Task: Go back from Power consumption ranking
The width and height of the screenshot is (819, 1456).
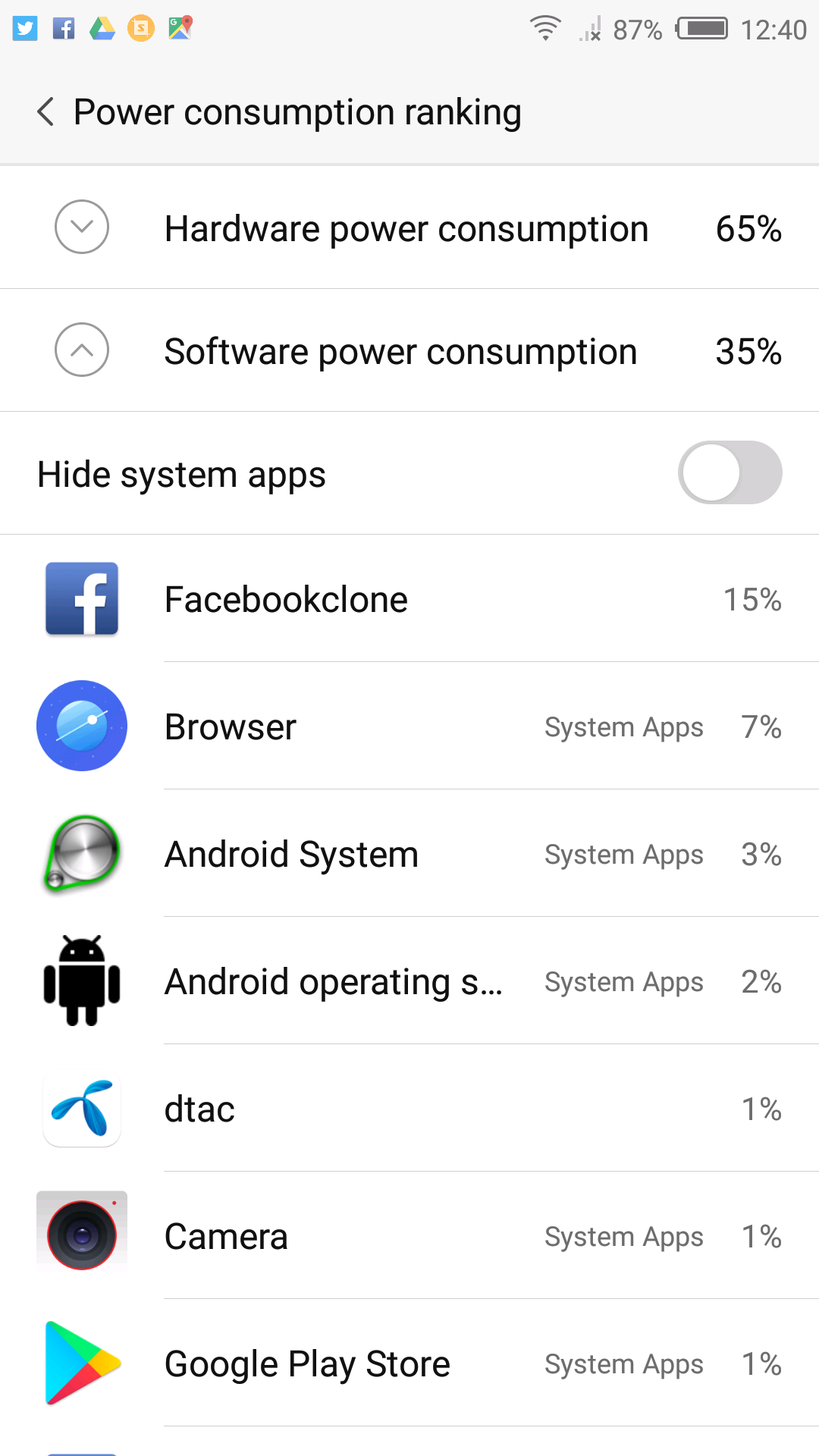Action: pos(45,112)
